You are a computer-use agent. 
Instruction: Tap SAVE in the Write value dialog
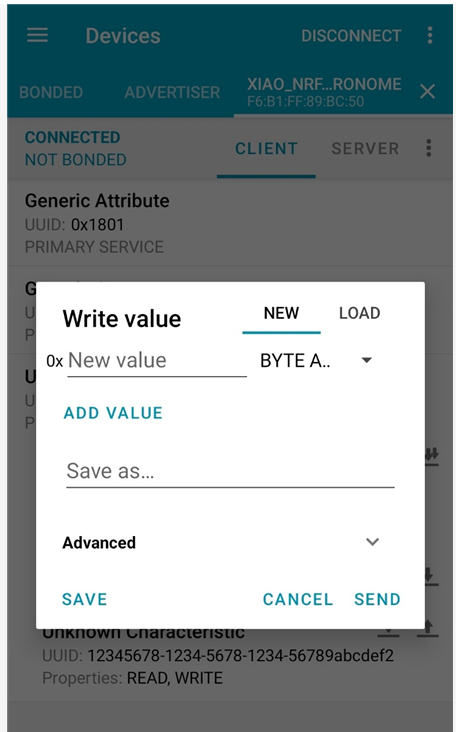pyautogui.click(x=84, y=599)
